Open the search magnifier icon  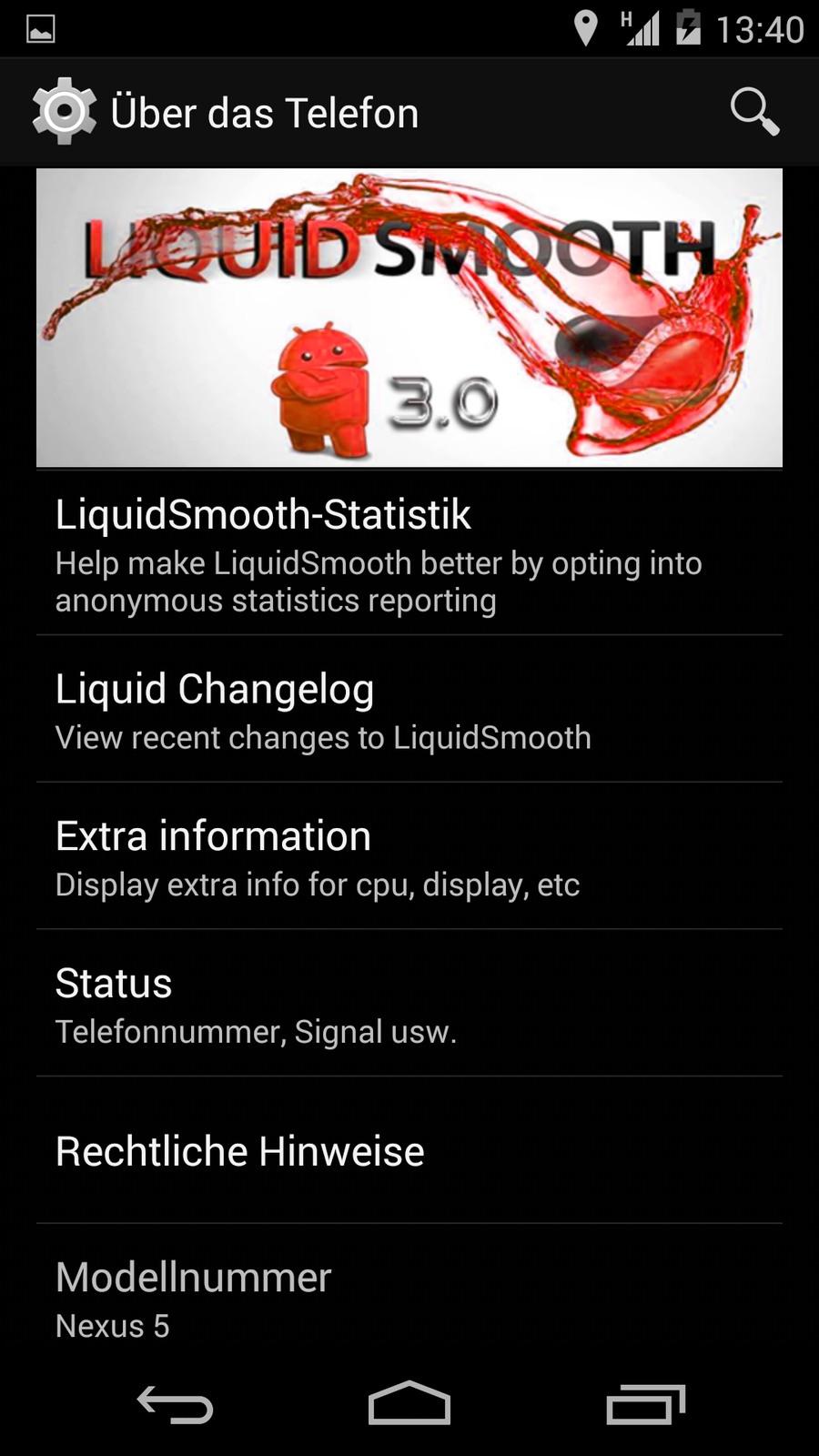coord(754,112)
